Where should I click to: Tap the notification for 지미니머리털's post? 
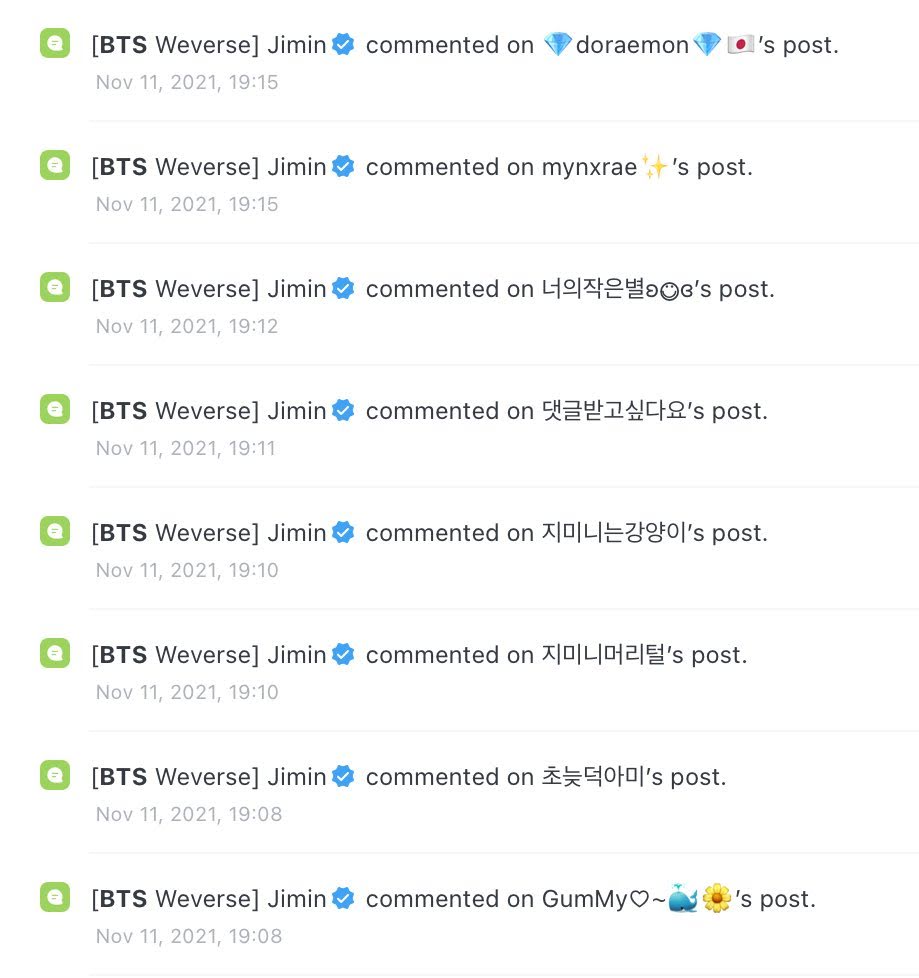[x=420, y=656]
